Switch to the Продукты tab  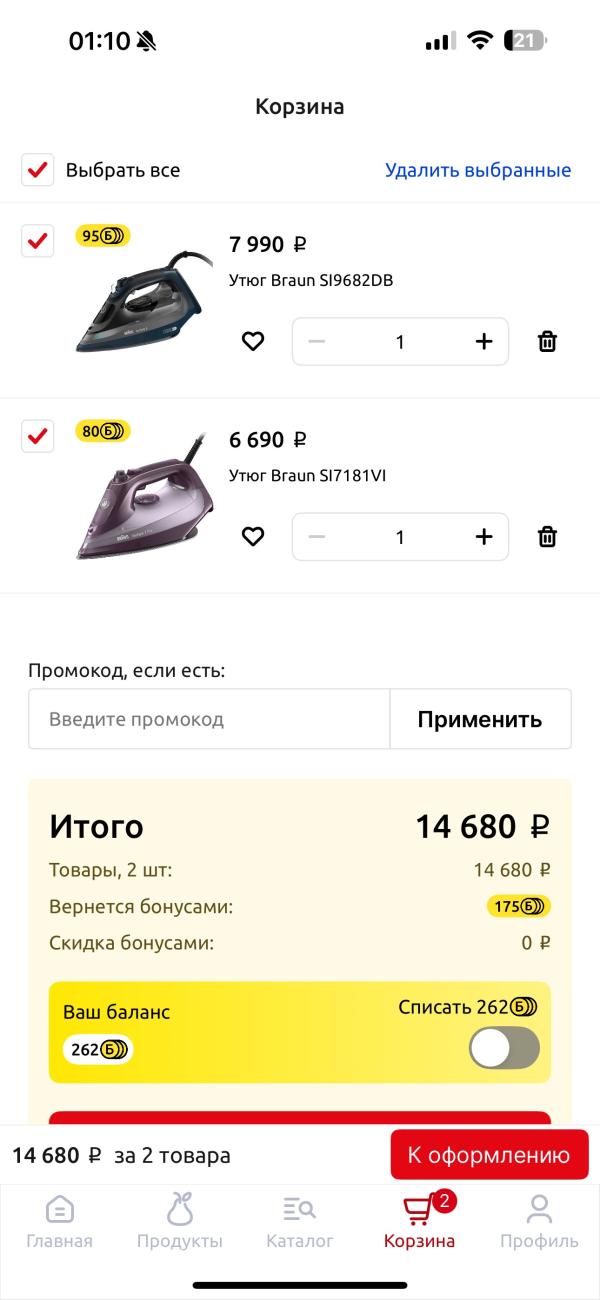coord(180,1222)
